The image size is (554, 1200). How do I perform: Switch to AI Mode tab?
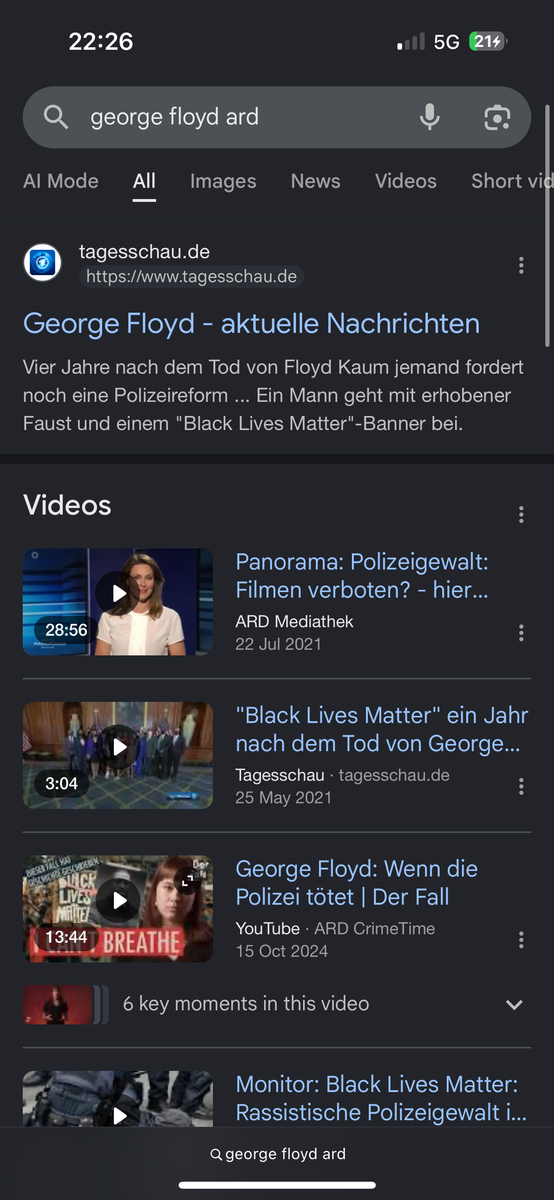61,181
